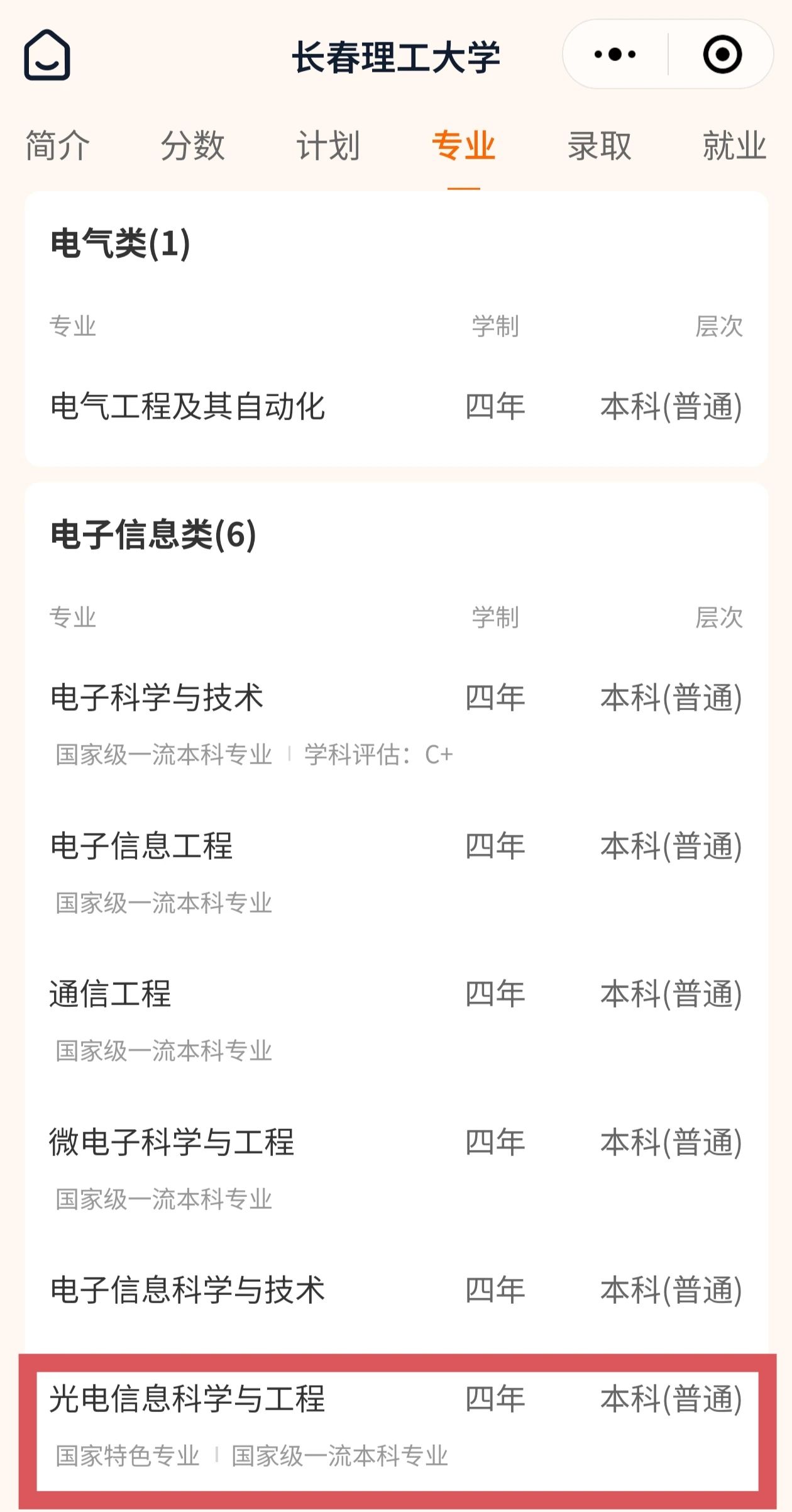Go to the mini program home icon
792x1512 pixels.
pos(47,55)
